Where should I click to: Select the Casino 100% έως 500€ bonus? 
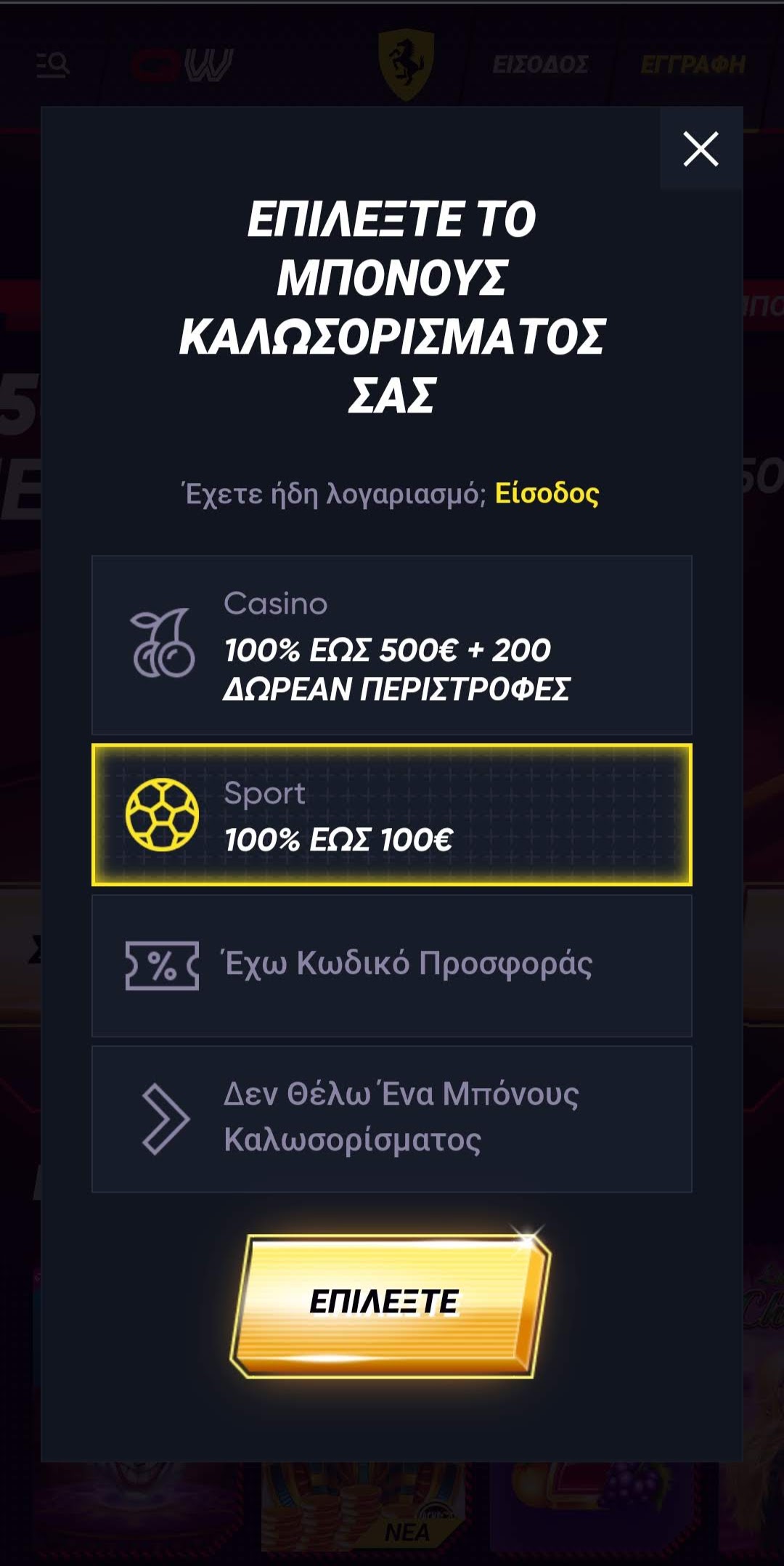[x=392, y=645]
